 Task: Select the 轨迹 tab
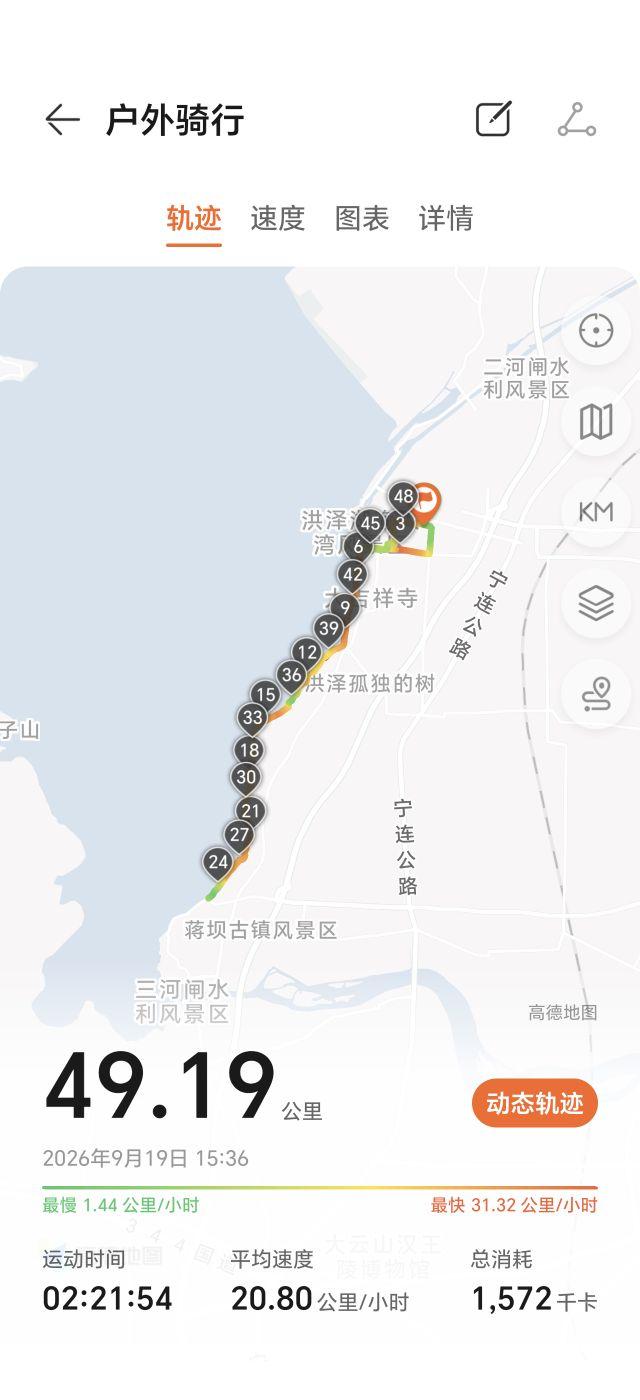coord(193,218)
